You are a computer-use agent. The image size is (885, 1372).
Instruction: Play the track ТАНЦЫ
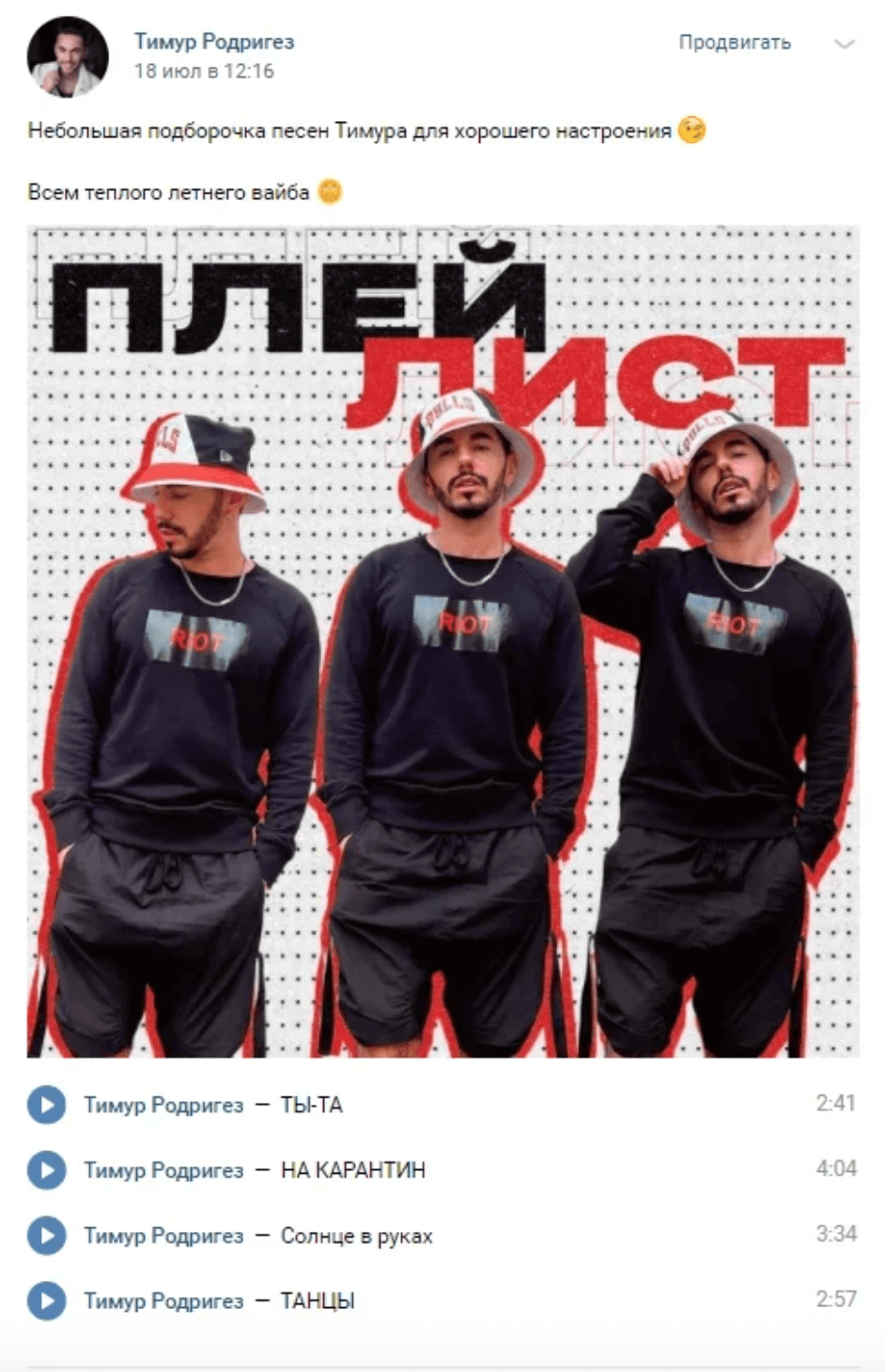[x=47, y=1302]
